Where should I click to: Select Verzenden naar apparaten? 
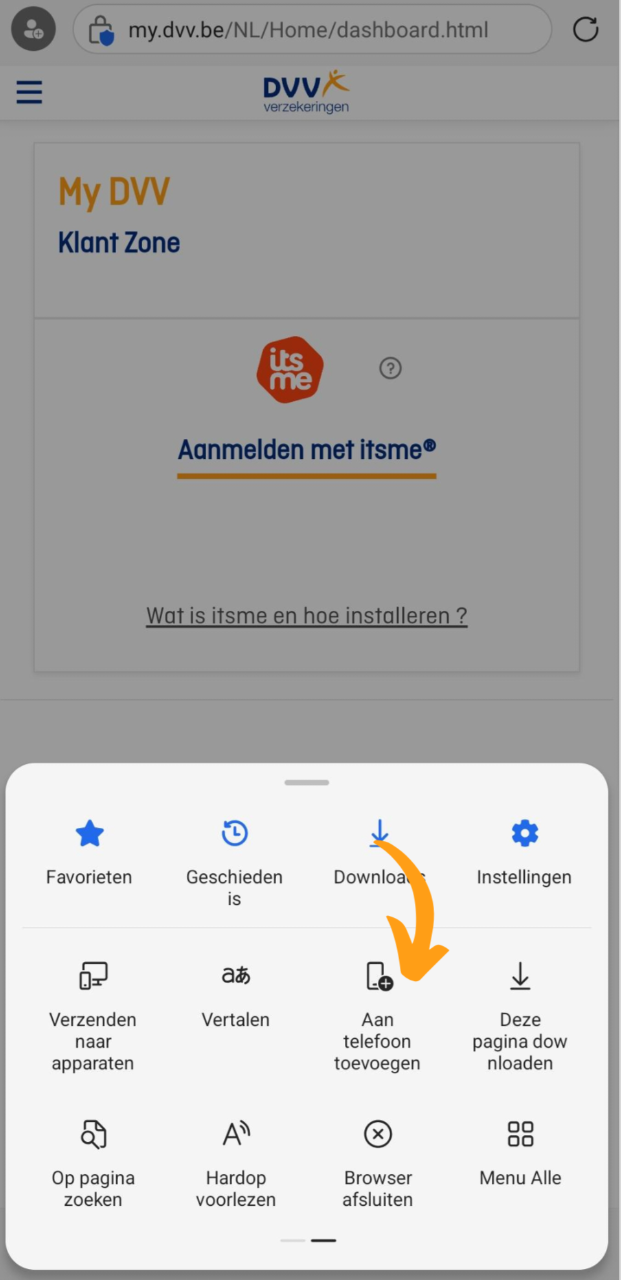(92, 1013)
